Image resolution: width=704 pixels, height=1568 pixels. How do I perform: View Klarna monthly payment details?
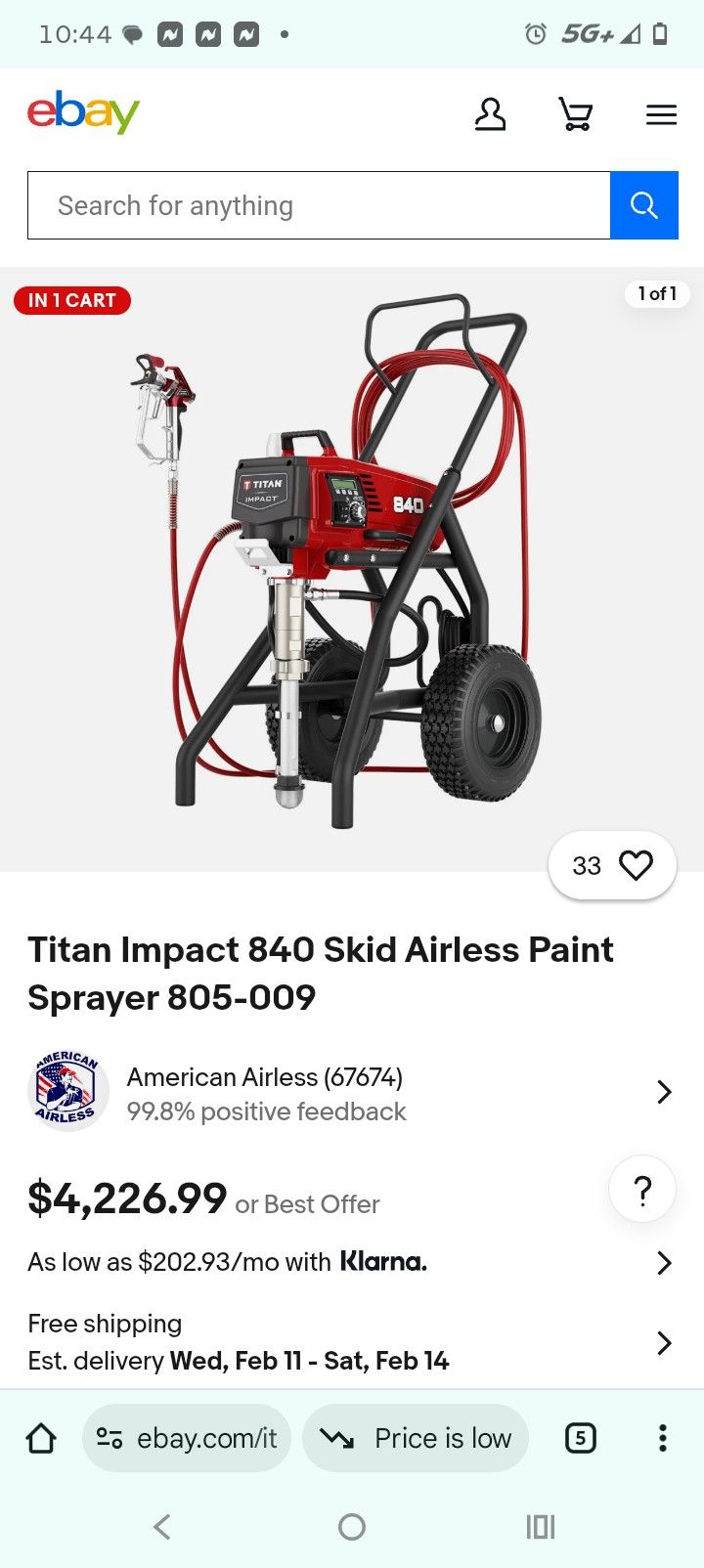(350, 1262)
